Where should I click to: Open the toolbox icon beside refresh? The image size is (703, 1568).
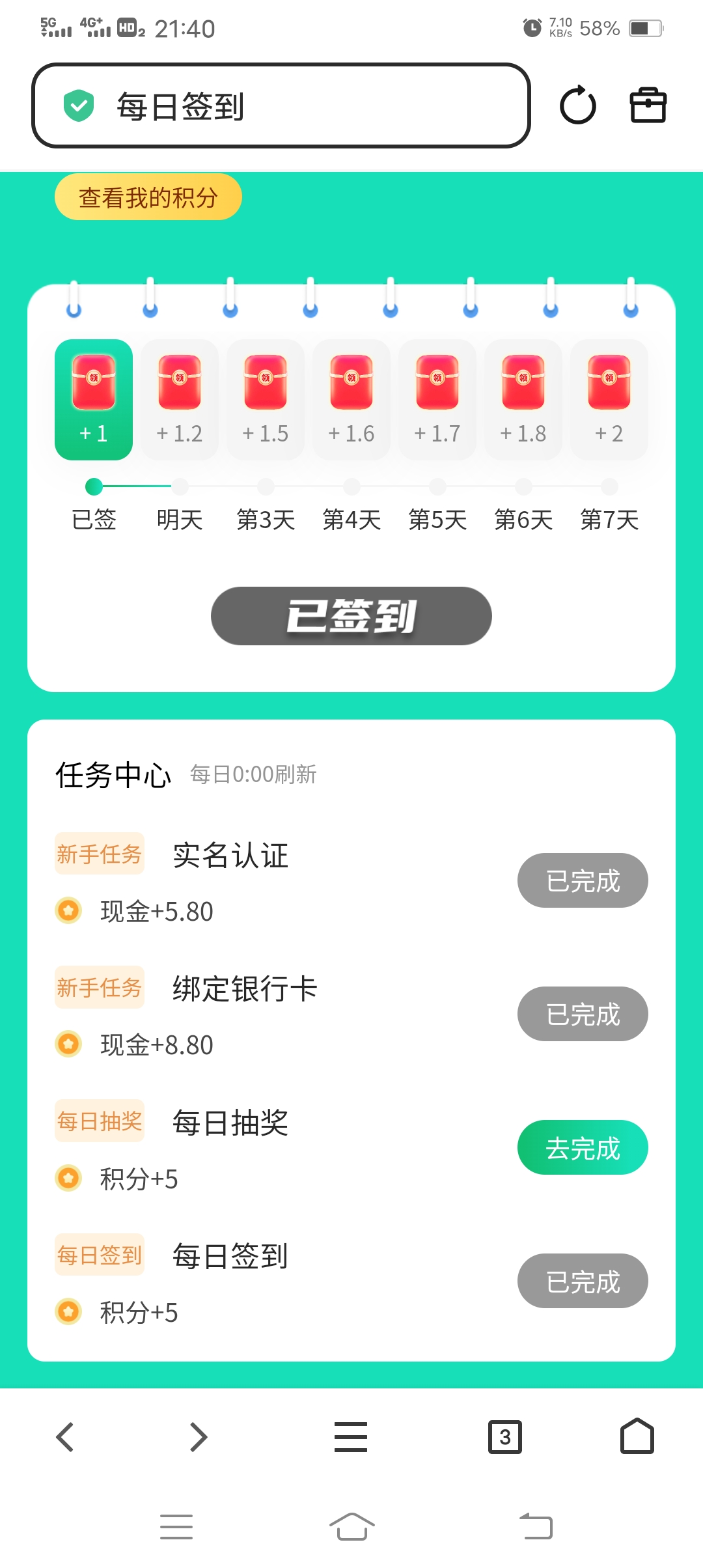click(x=647, y=105)
